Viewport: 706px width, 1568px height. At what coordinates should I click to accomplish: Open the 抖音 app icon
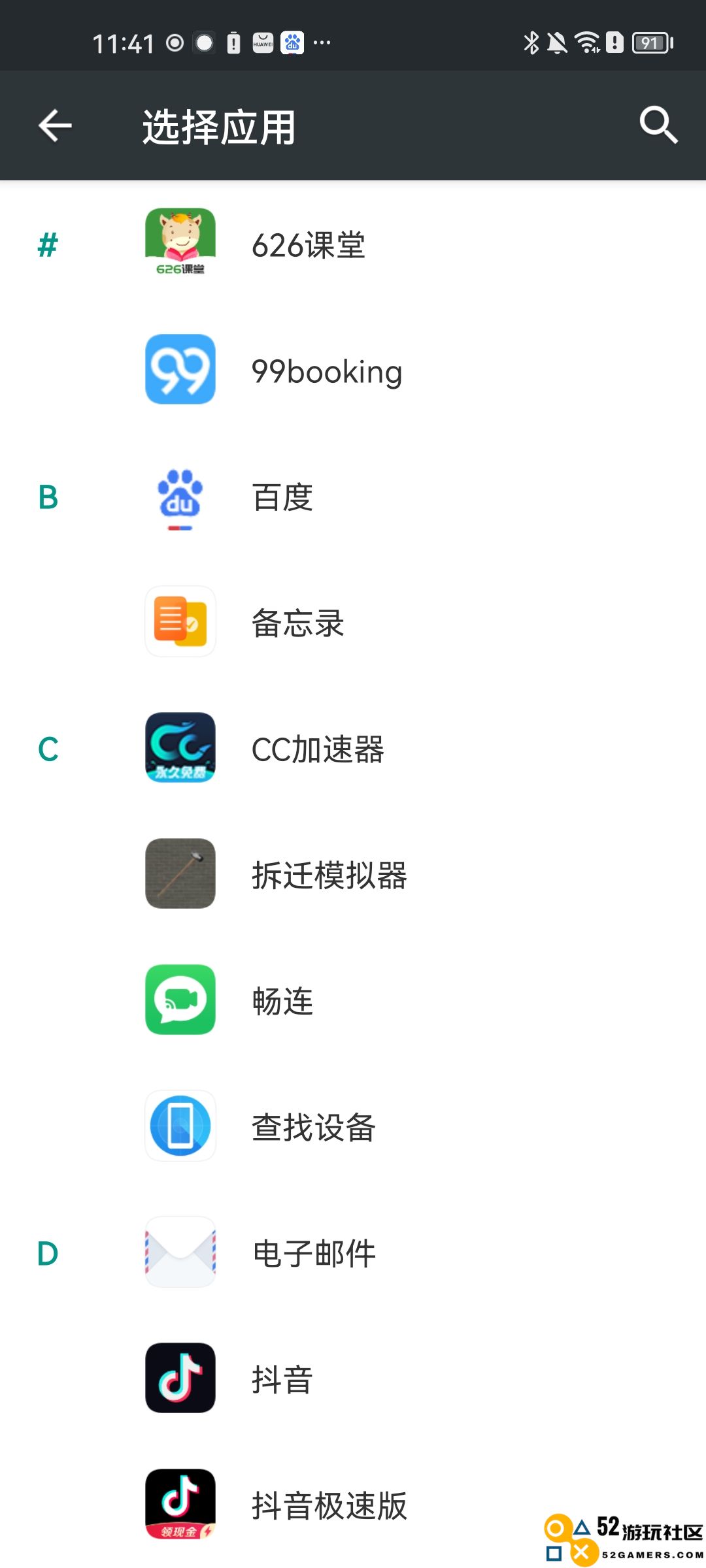(180, 1379)
